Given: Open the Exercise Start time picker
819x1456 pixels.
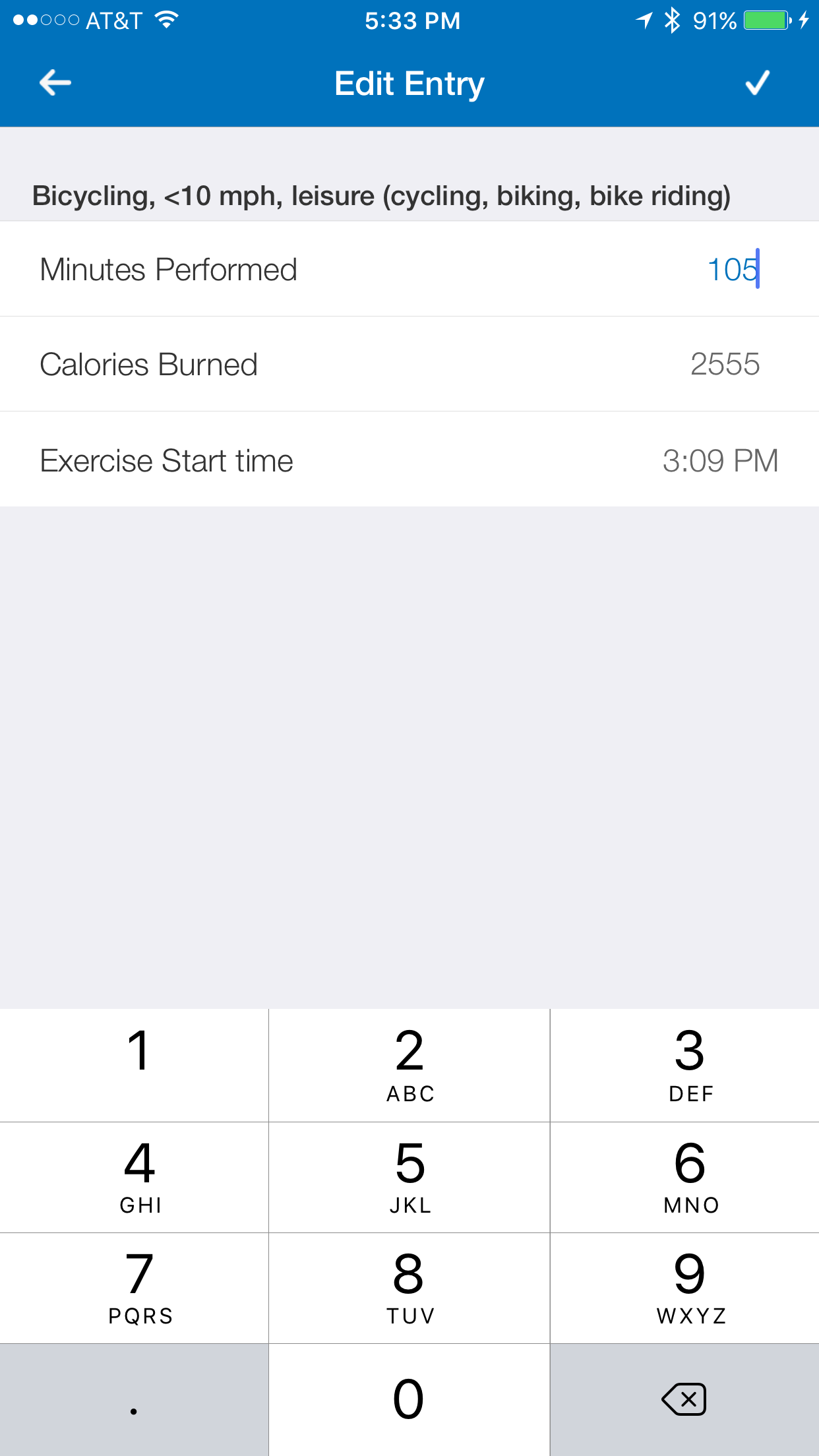Looking at the screenshot, I should tap(409, 460).
